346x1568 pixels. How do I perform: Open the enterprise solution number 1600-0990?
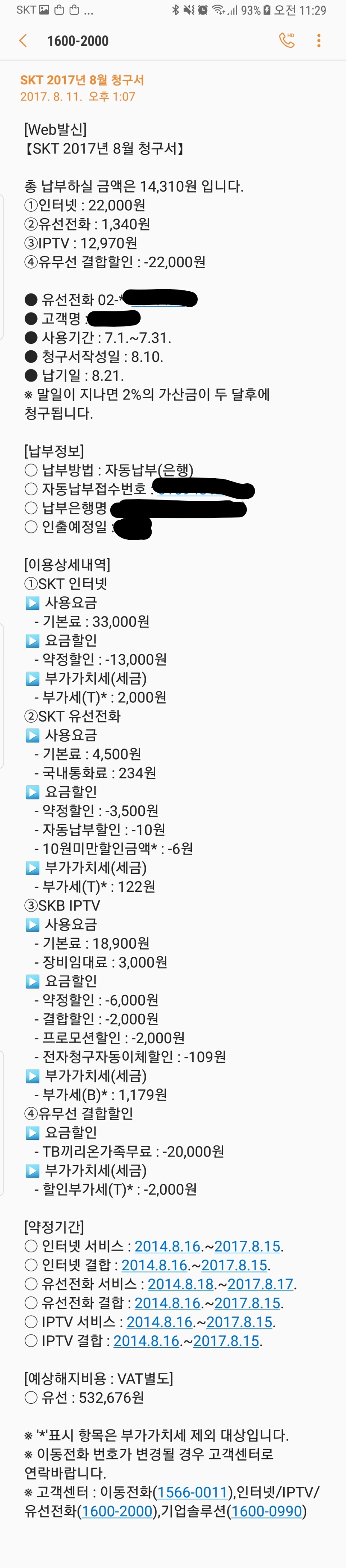pyautogui.click(x=267, y=1511)
